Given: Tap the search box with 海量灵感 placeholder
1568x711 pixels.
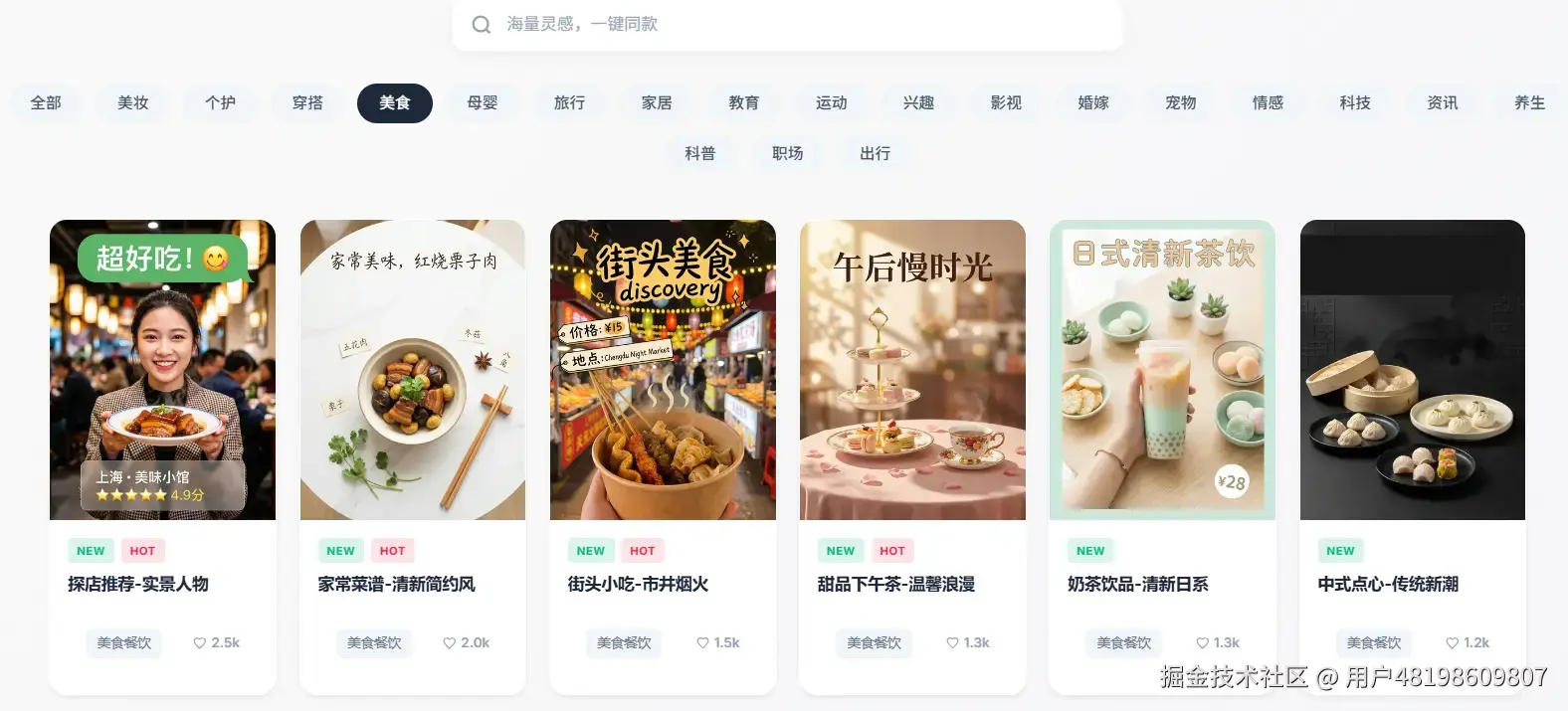Looking at the screenshot, I should coord(786,24).
